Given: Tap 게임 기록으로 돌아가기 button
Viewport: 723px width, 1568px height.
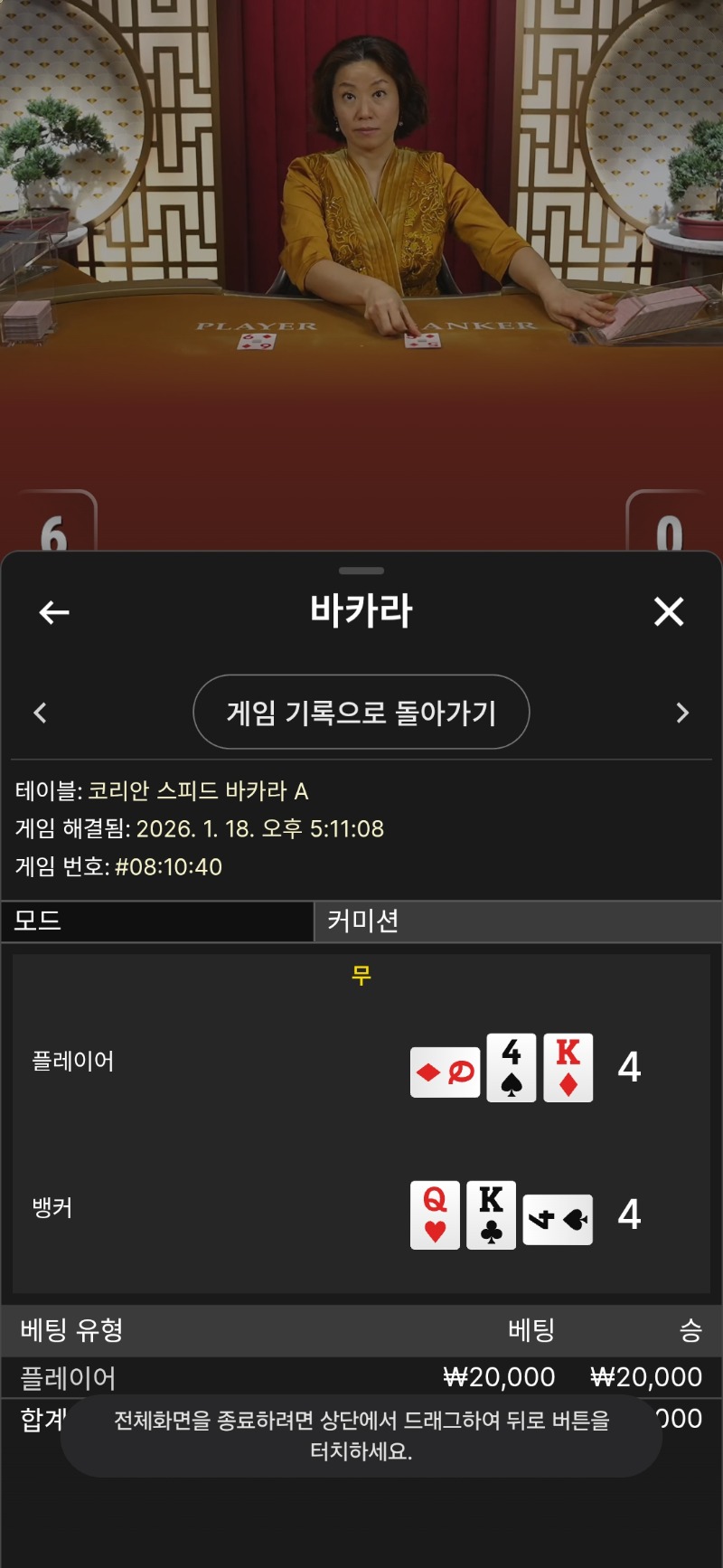Looking at the screenshot, I should (x=361, y=713).
